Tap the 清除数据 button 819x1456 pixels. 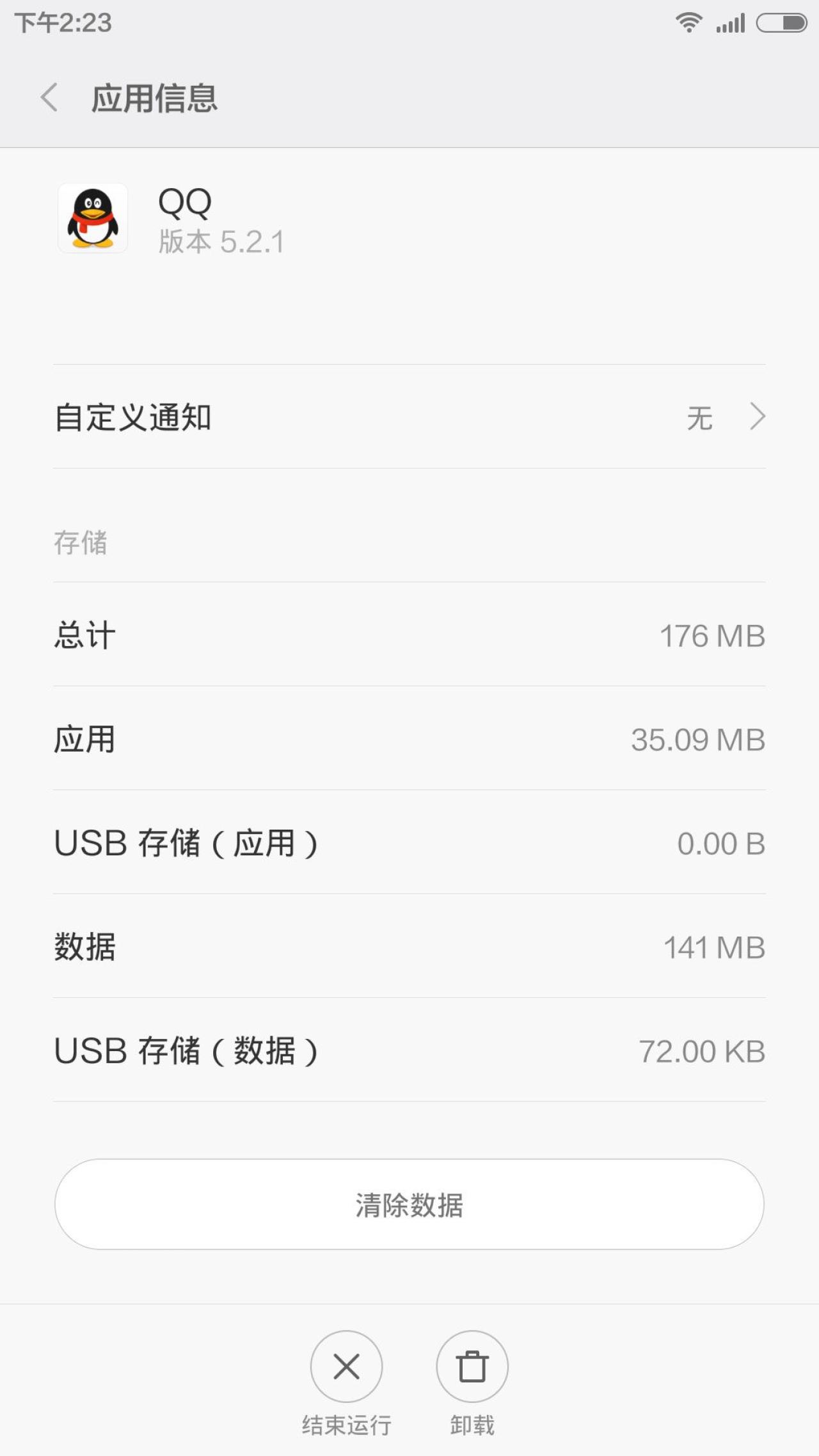(x=409, y=1205)
